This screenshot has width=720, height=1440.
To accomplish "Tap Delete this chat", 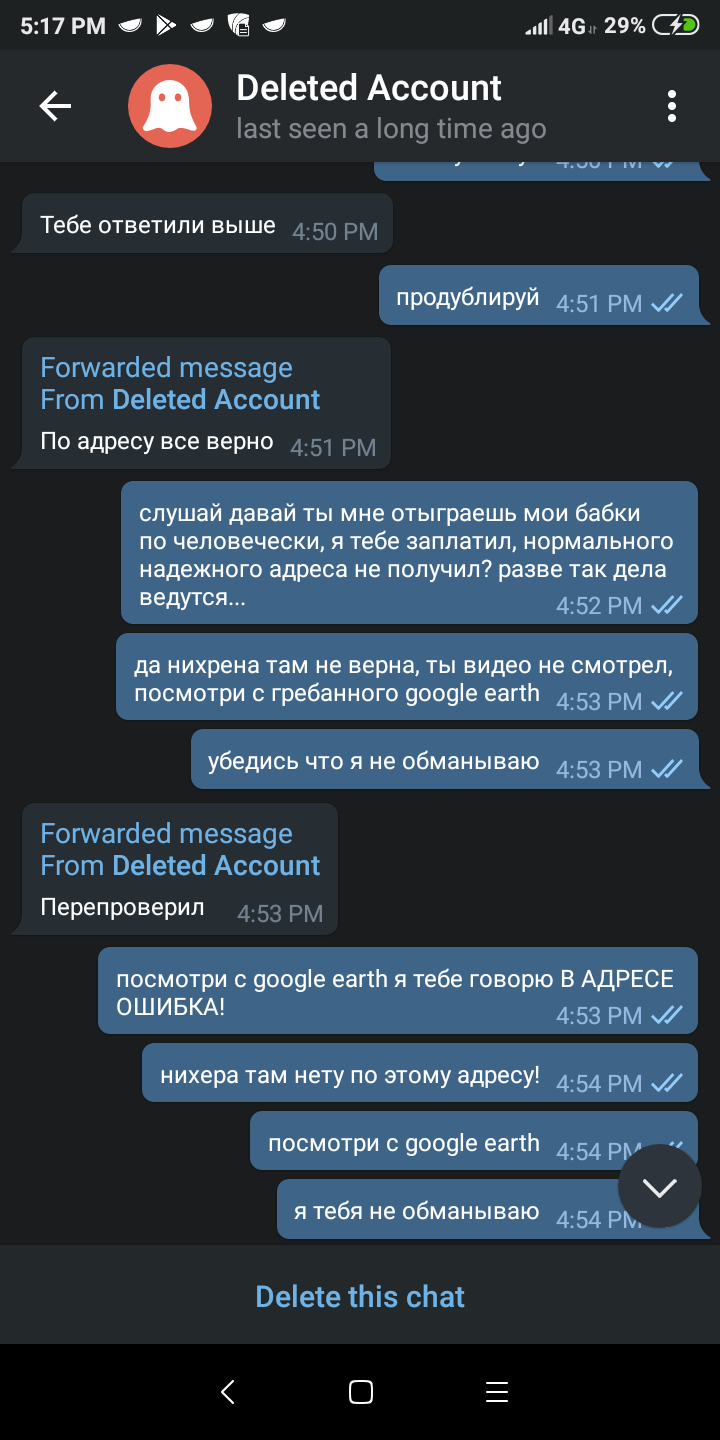I will (360, 1296).
